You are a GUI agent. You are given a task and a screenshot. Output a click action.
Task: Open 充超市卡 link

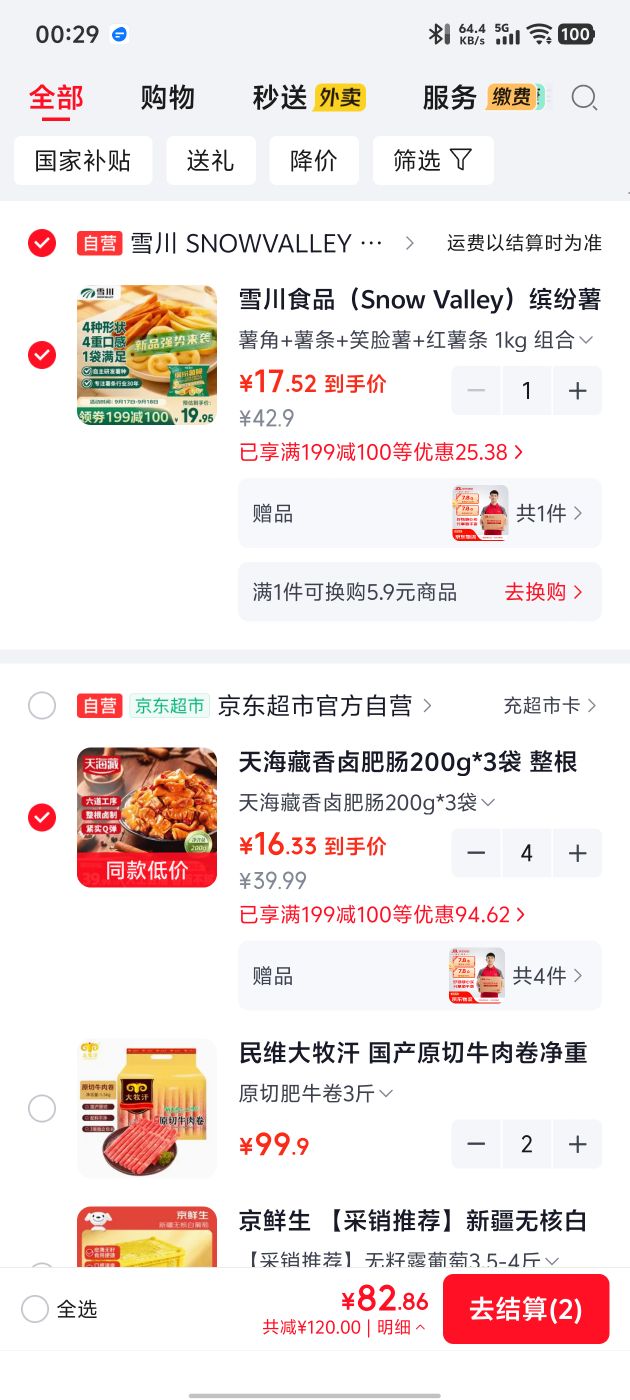[x=550, y=706]
